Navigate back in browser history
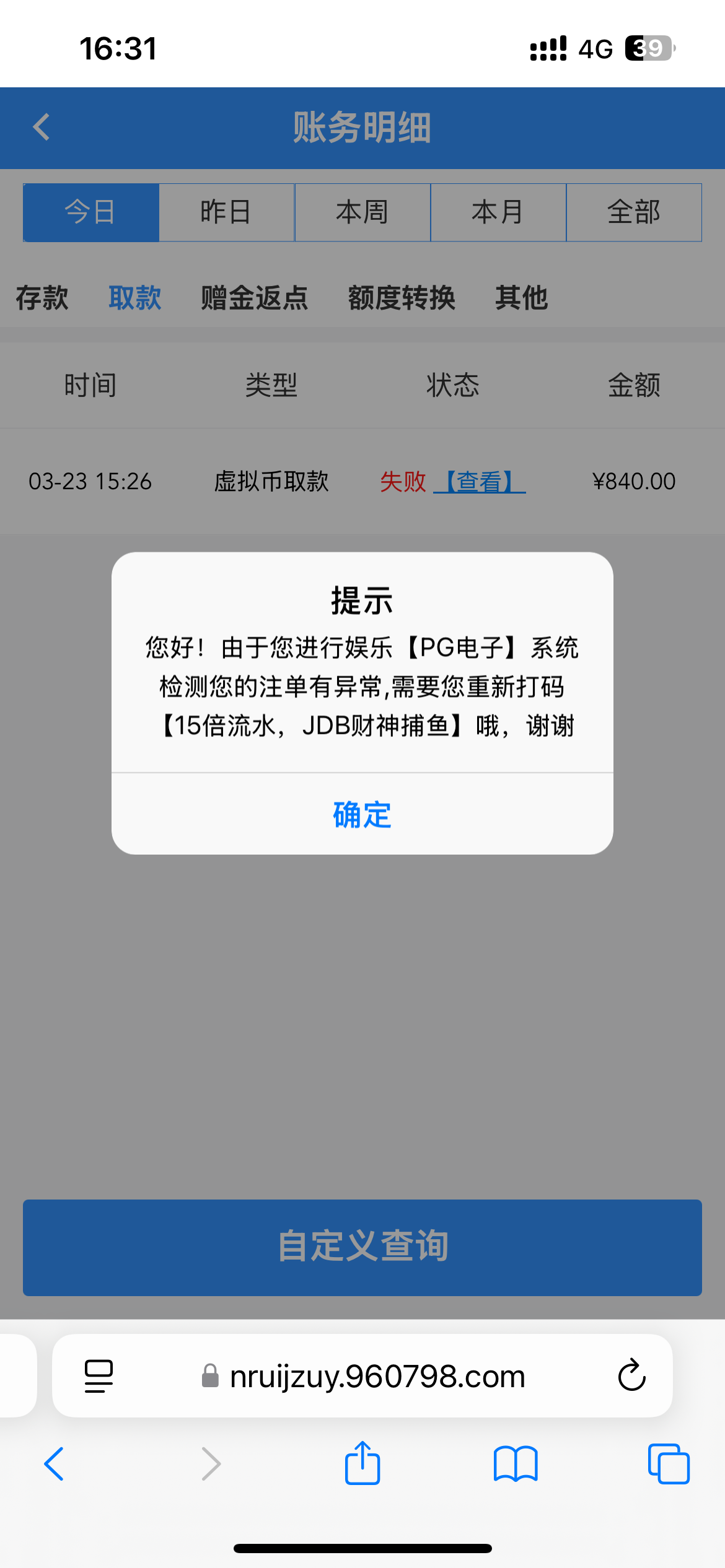Viewport: 725px width, 1568px height. (x=55, y=1464)
